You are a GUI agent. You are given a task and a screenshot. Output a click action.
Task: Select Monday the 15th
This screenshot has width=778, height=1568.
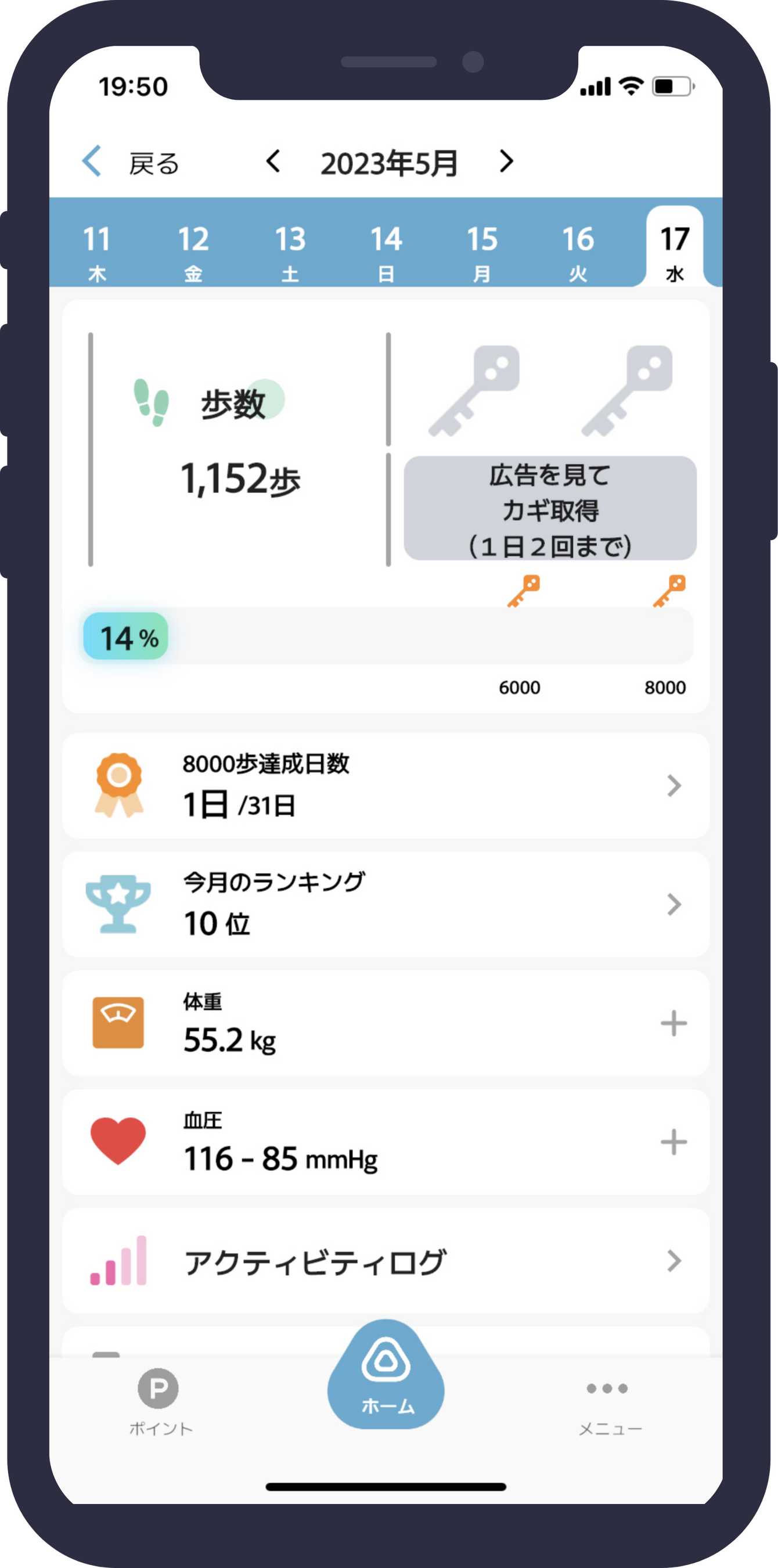481,251
